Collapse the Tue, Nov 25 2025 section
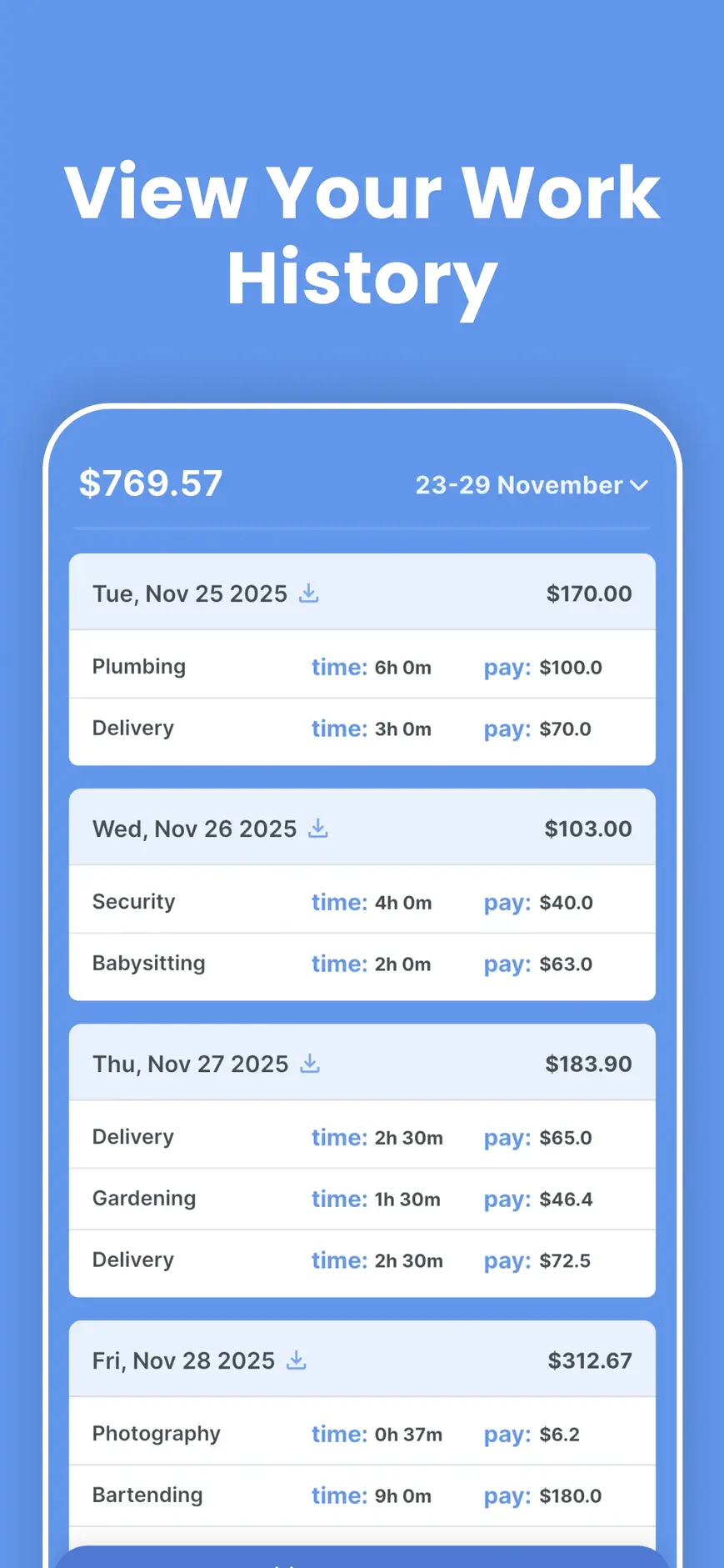 pyautogui.click(x=189, y=594)
